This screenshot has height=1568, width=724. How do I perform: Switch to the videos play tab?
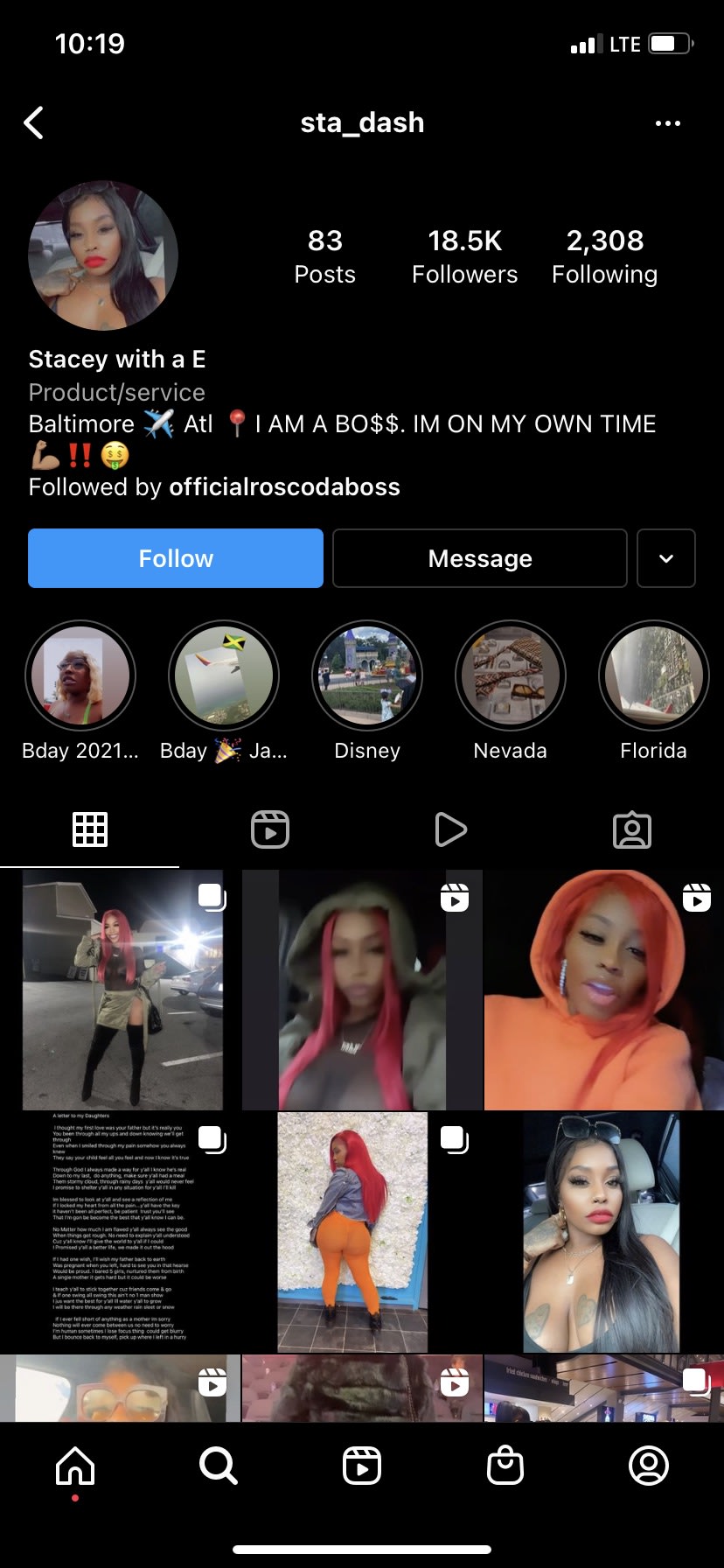pos(451,829)
